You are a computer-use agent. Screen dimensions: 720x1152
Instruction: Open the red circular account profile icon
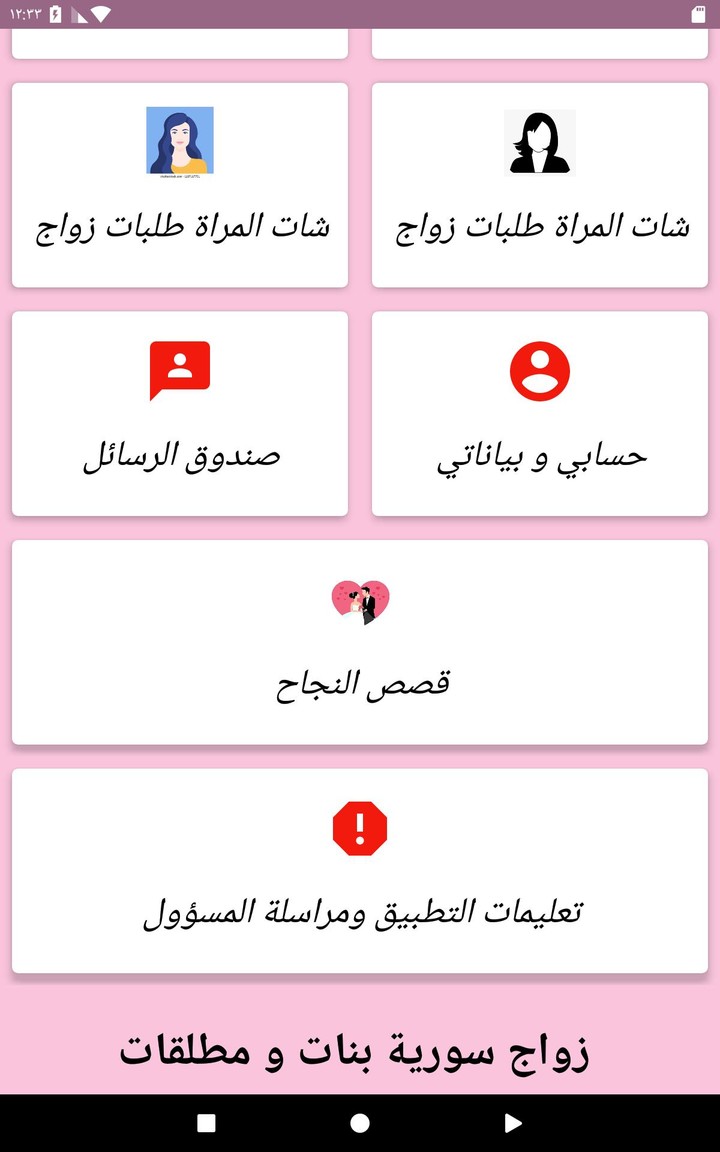(540, 368)
